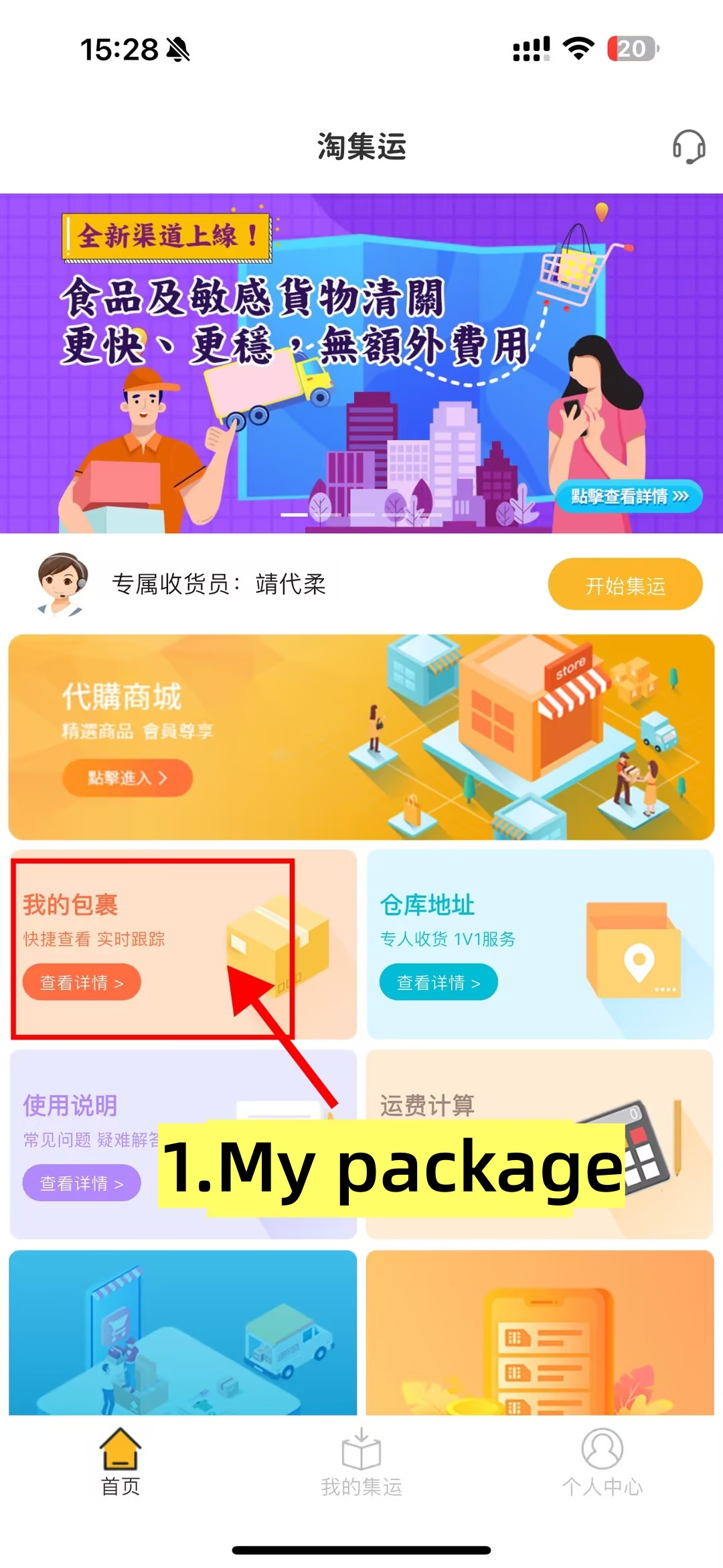Go to the 首页 home tab
The width and height of the screenshot is (723, 1568).
pos(120,1464)
